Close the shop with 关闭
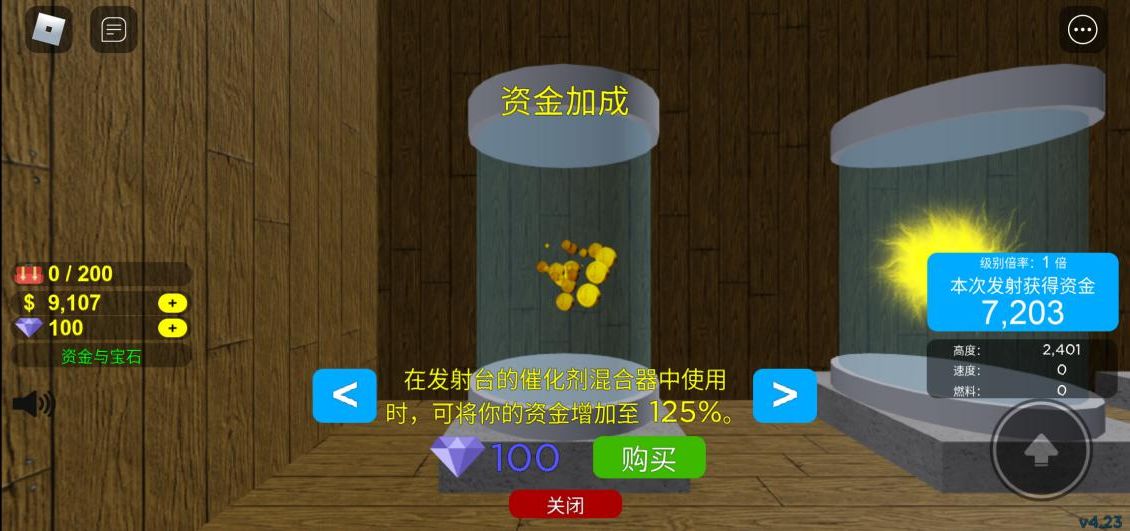 [565, 505]
